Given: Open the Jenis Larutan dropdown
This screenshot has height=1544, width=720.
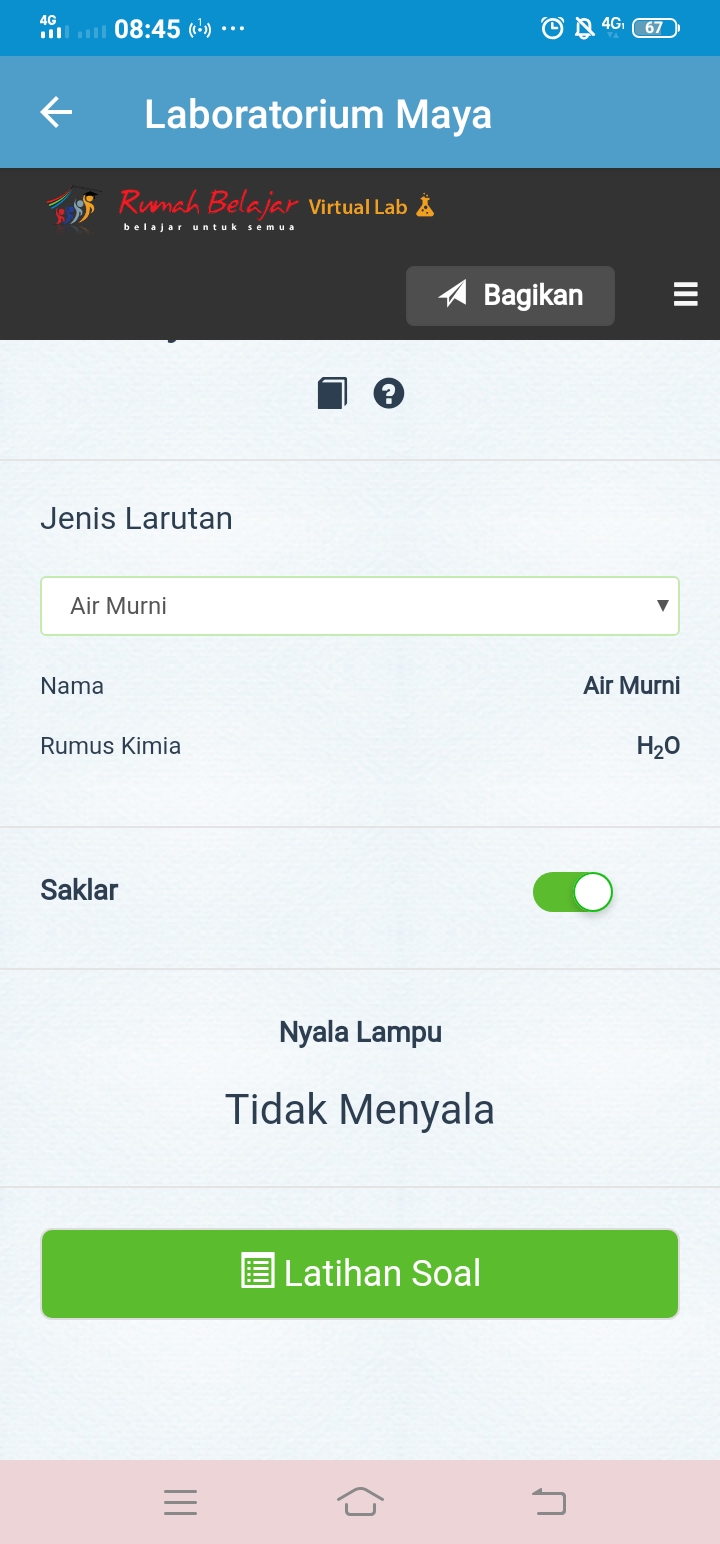Looking at the screenshot, I should 360,605.
